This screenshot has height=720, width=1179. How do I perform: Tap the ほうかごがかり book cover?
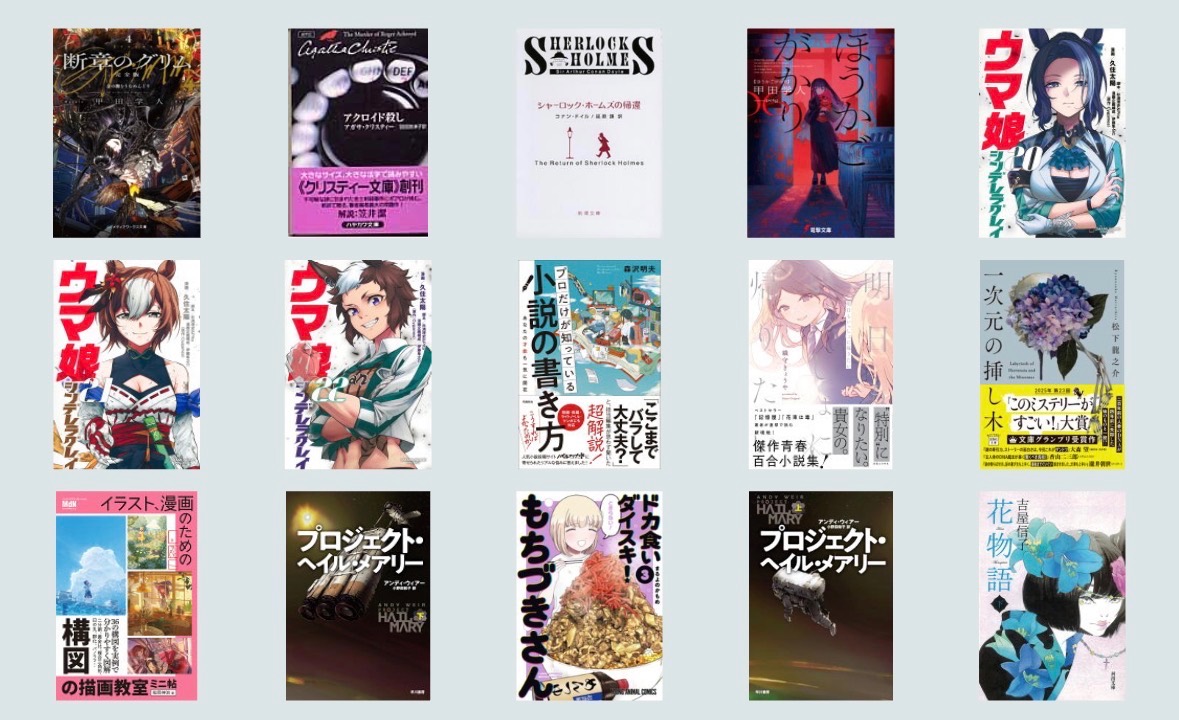[x=820, y=133]
